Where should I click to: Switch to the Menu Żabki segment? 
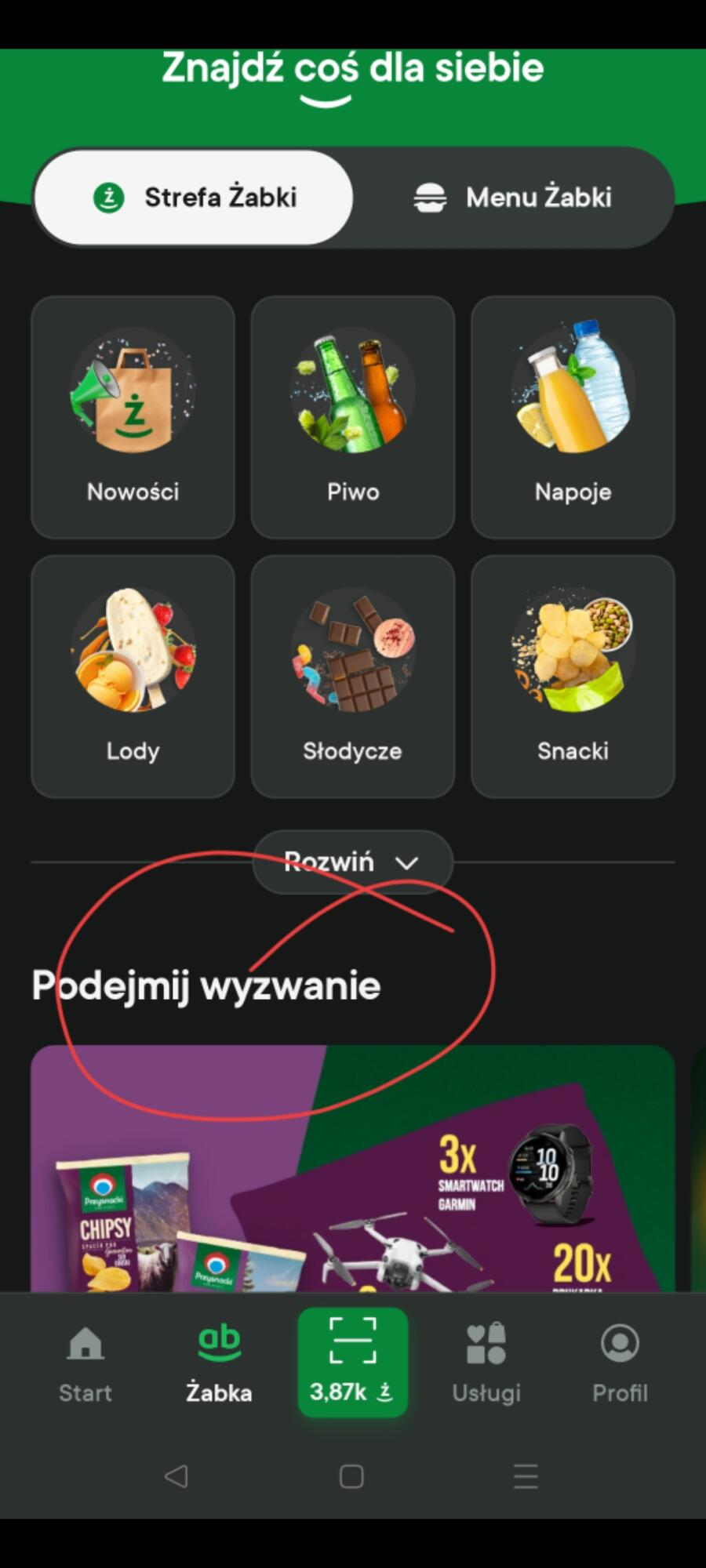(x=514, y=198)
